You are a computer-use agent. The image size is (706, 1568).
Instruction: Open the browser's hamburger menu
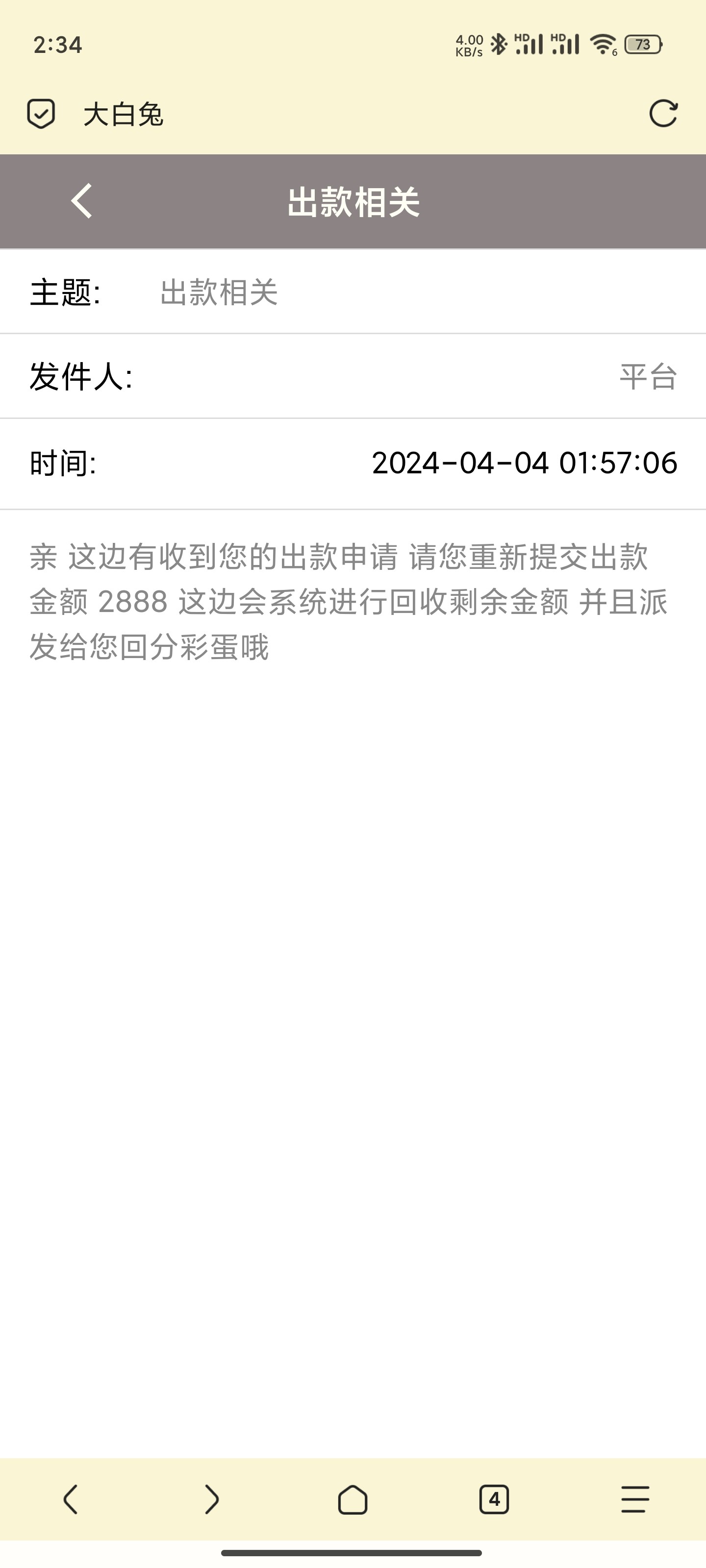click(x=635, y=1498)
